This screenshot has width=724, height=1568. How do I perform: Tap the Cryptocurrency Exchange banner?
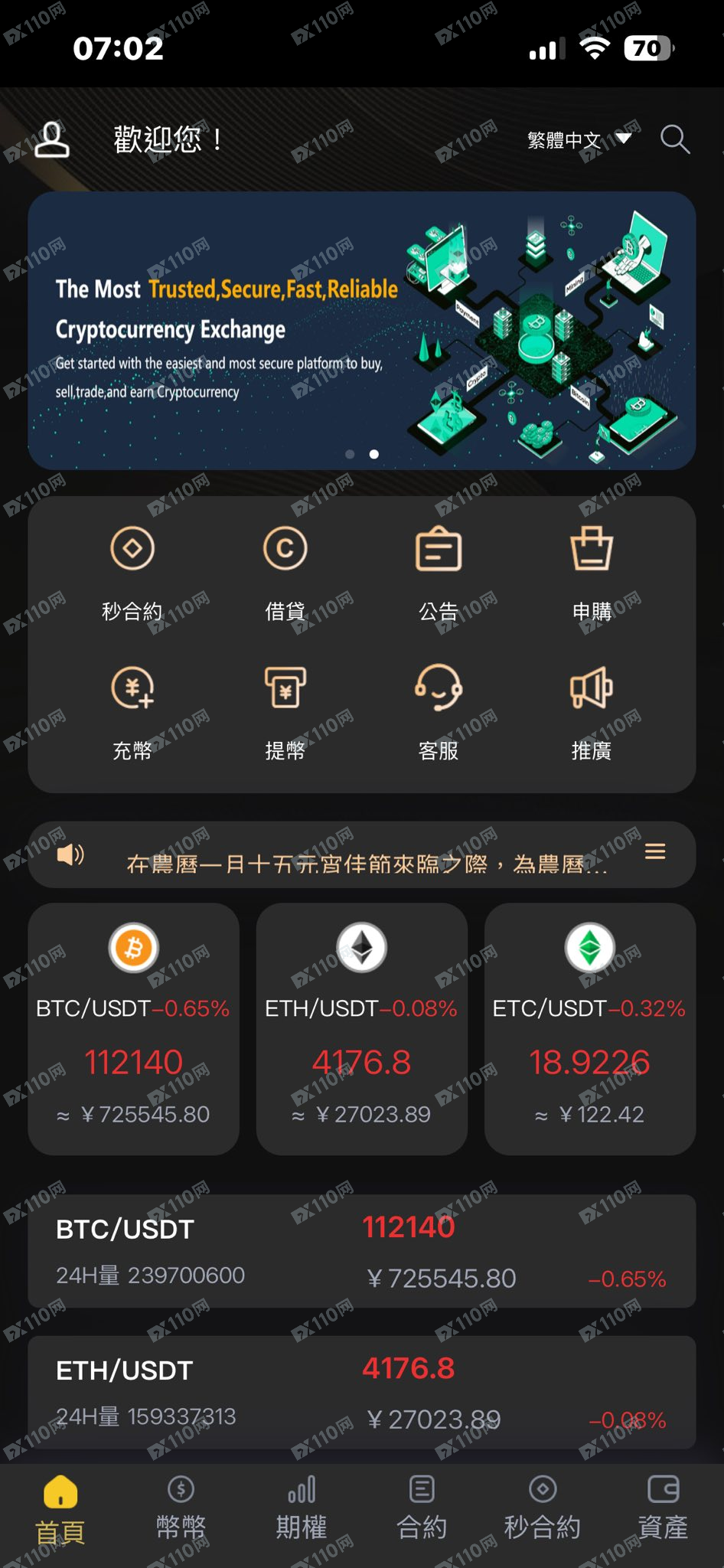pos(361,330)
